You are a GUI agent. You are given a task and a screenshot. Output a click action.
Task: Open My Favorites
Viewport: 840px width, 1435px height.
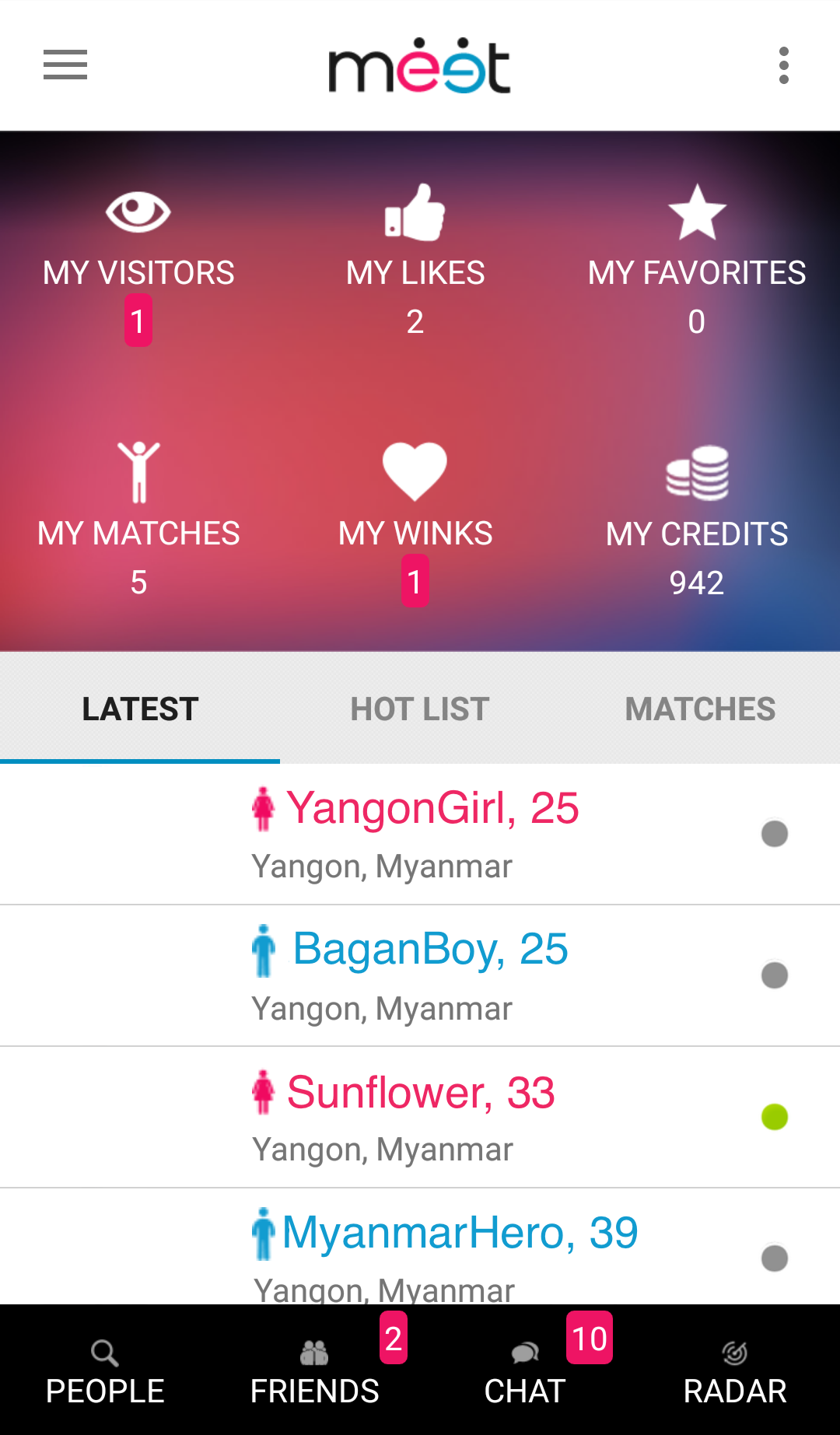click(697, 261)
